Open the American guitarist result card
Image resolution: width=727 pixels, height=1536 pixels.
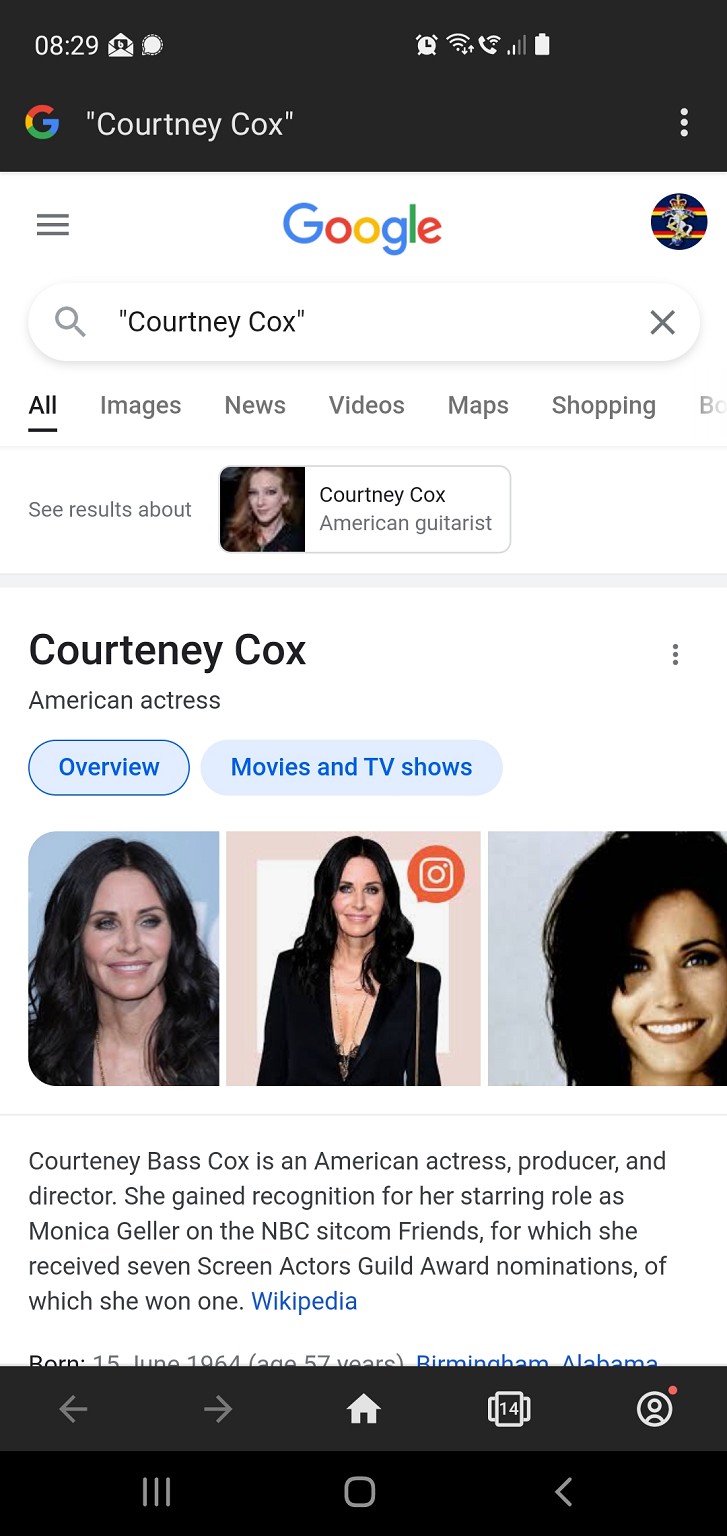tap(365, 509)
